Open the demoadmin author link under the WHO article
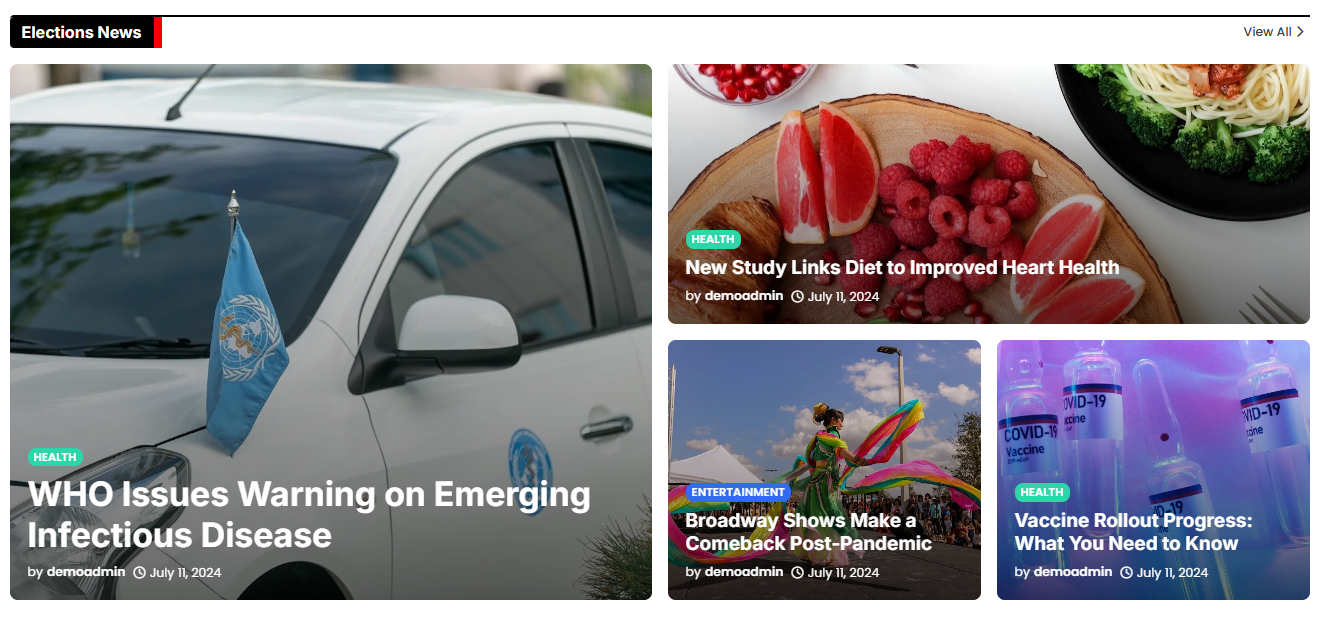Image resolution: width=1324 pixels, height=617 pixels. (x=85, y=572)
